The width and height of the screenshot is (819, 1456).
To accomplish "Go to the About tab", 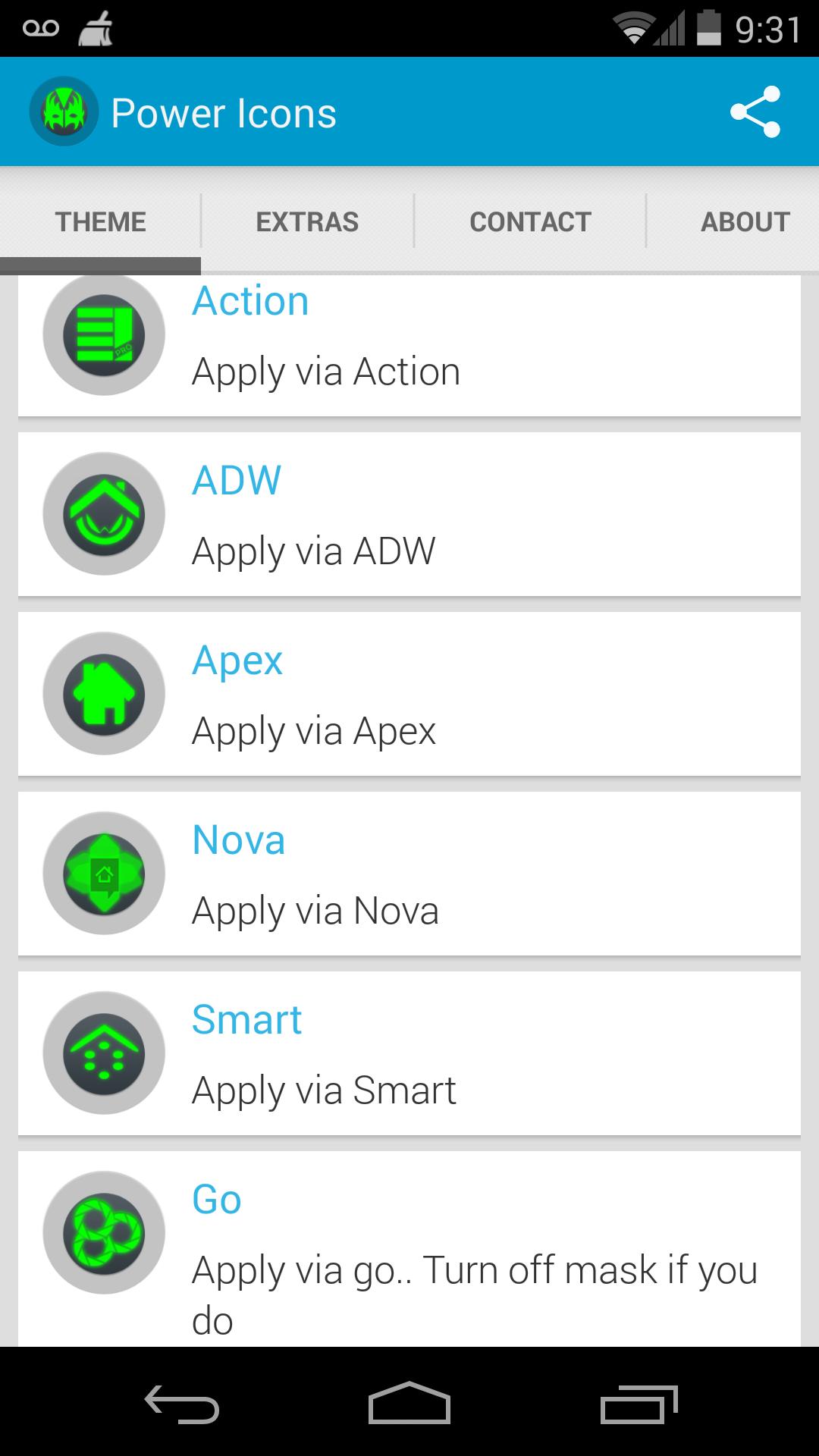I will (745, 221).
